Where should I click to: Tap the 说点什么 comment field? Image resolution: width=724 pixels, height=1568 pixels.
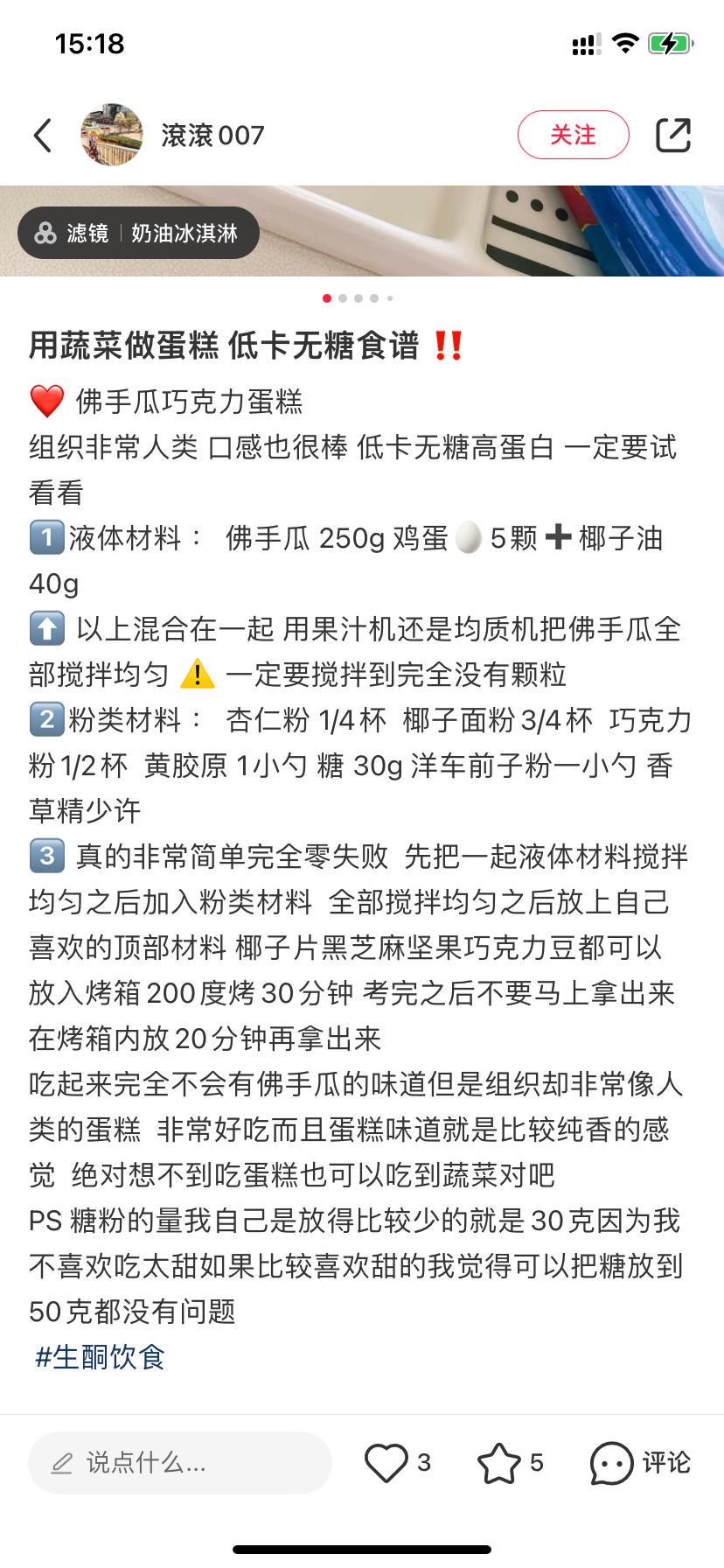(x=180, y=1462)
